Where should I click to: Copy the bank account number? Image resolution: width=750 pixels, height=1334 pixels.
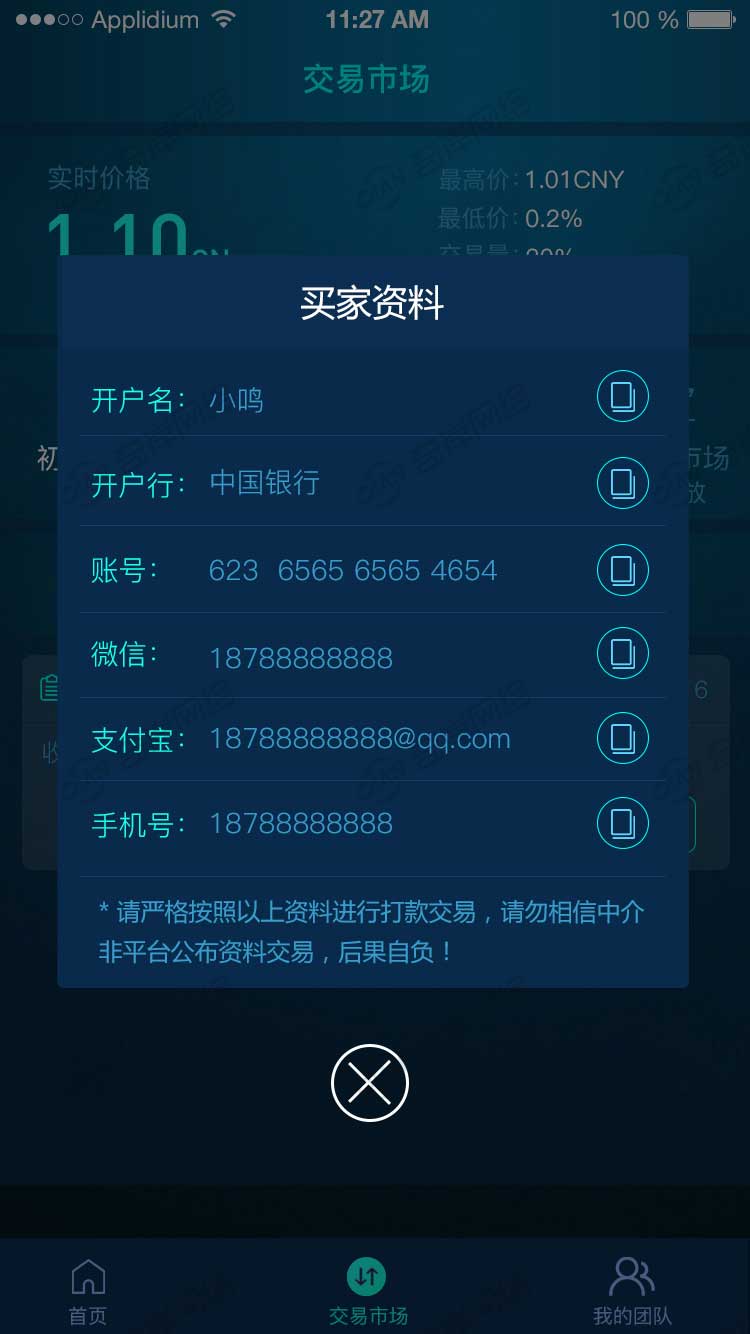click(x=623, y=570)
